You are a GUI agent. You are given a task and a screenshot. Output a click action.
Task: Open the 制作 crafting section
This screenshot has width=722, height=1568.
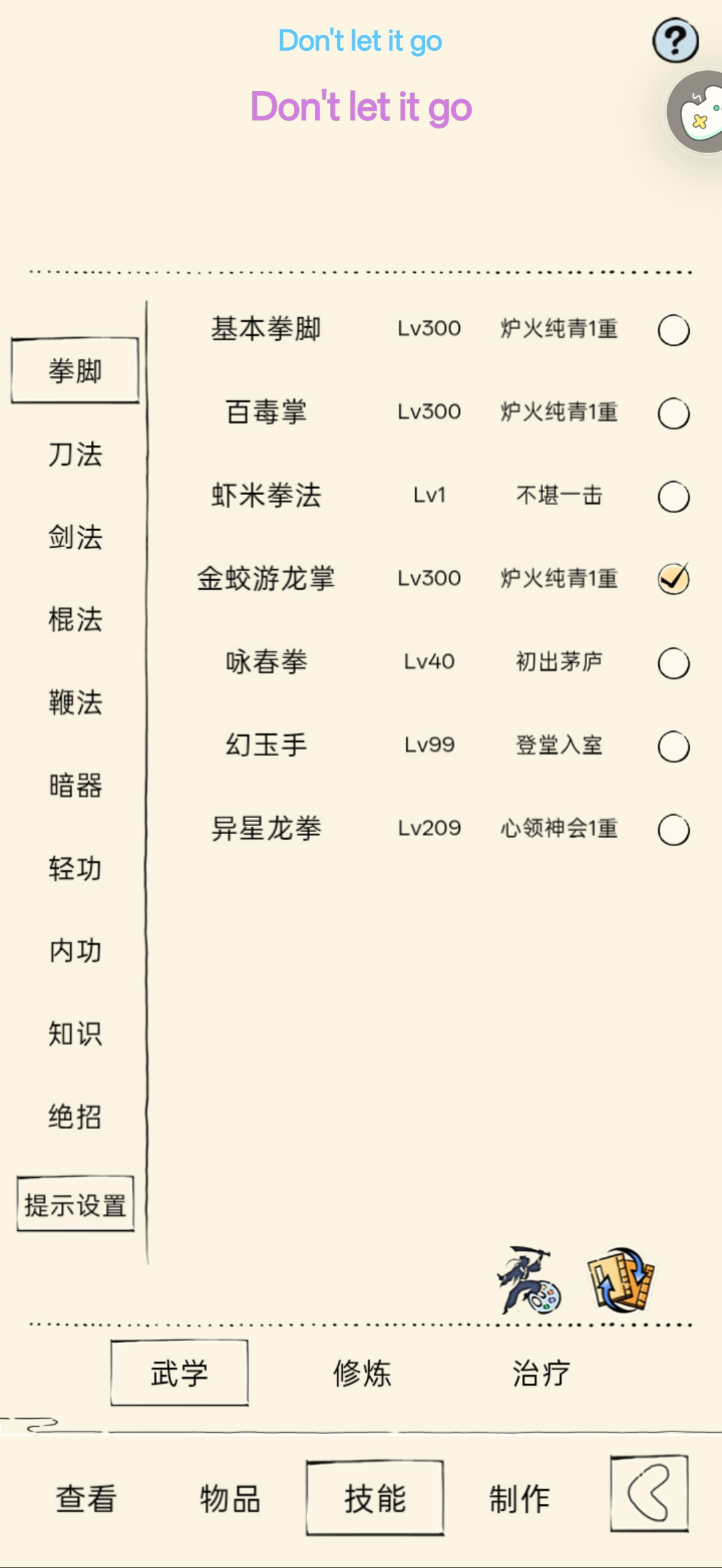click(x=519, y=1498)
